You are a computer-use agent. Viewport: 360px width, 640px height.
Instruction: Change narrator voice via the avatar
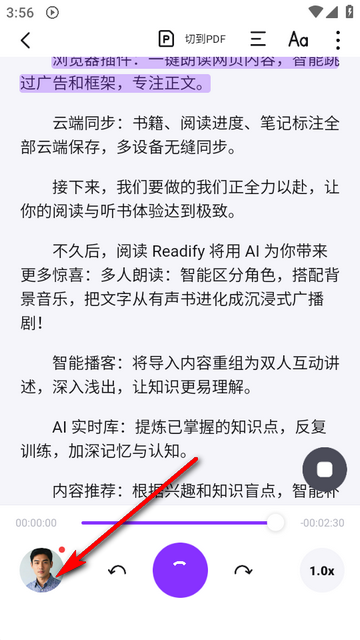point(42,570)
